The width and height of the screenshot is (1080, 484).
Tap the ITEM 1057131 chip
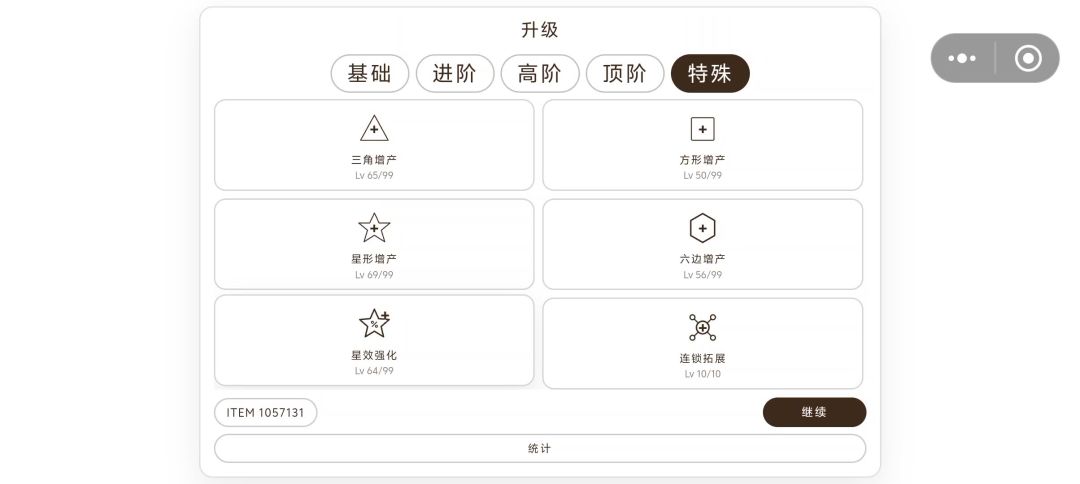coord(265,412)
